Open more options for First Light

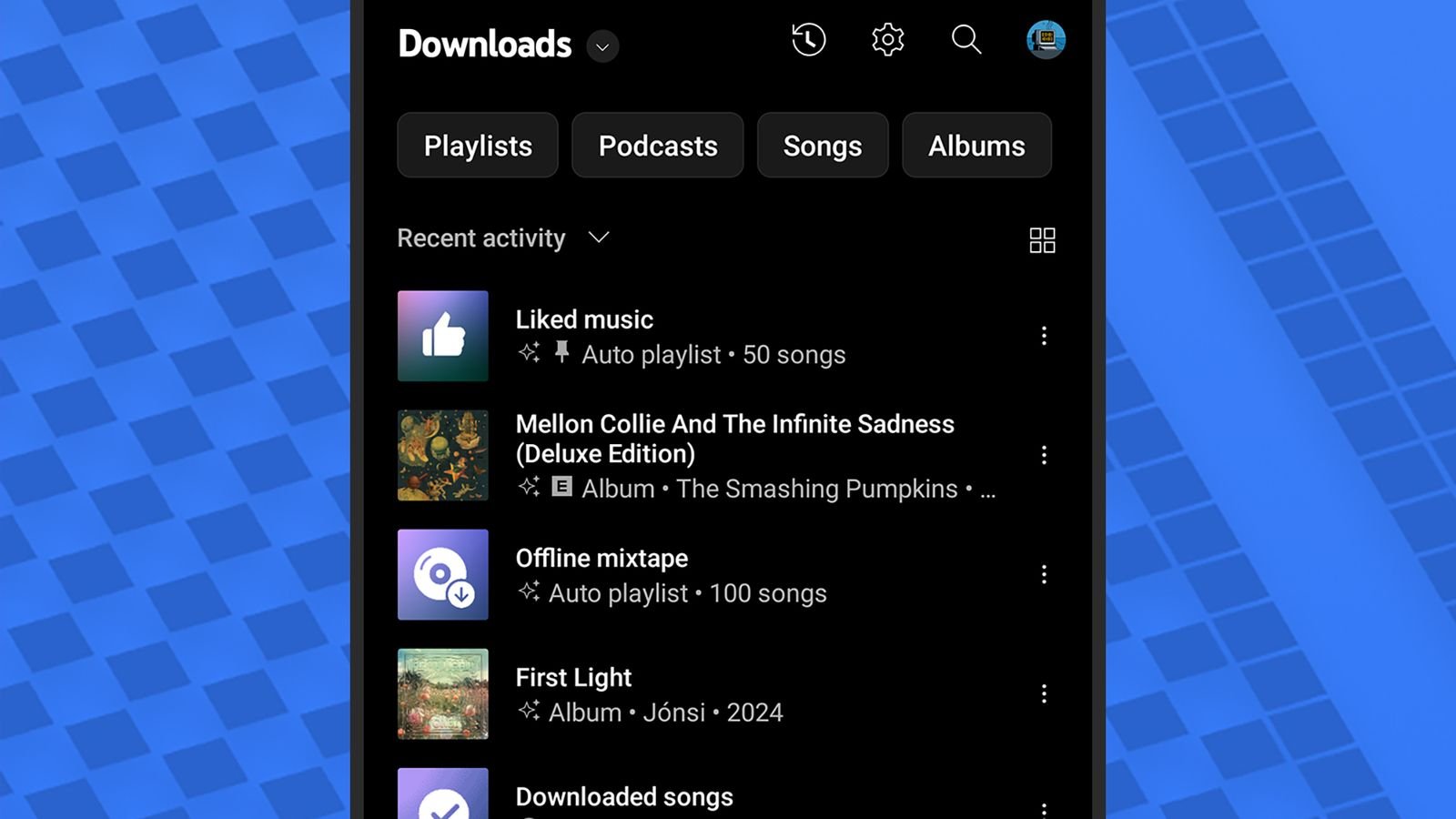pyautogui.click(x=1044, y=693)
